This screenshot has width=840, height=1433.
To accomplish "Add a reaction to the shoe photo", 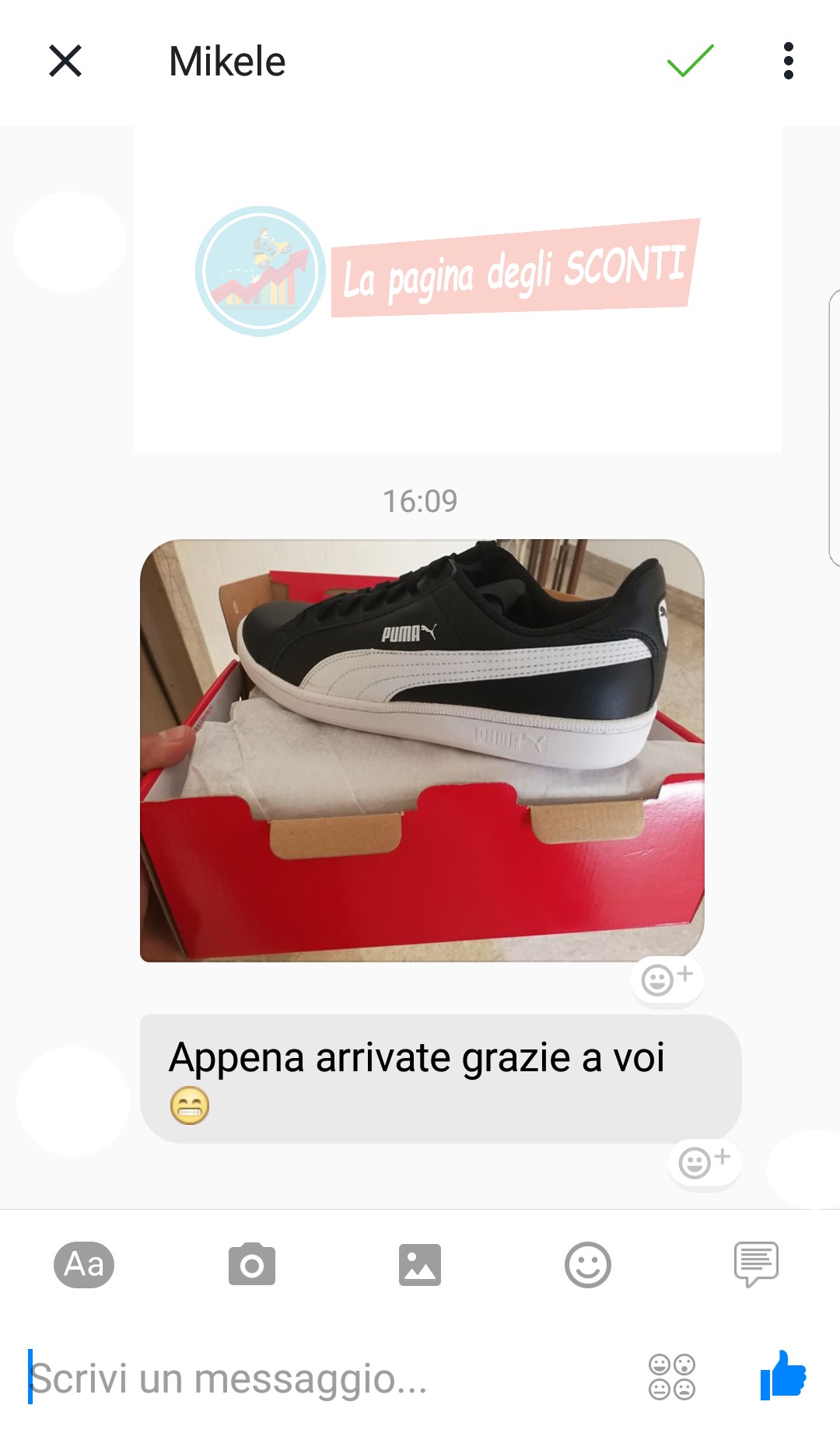I will (667, 979).
